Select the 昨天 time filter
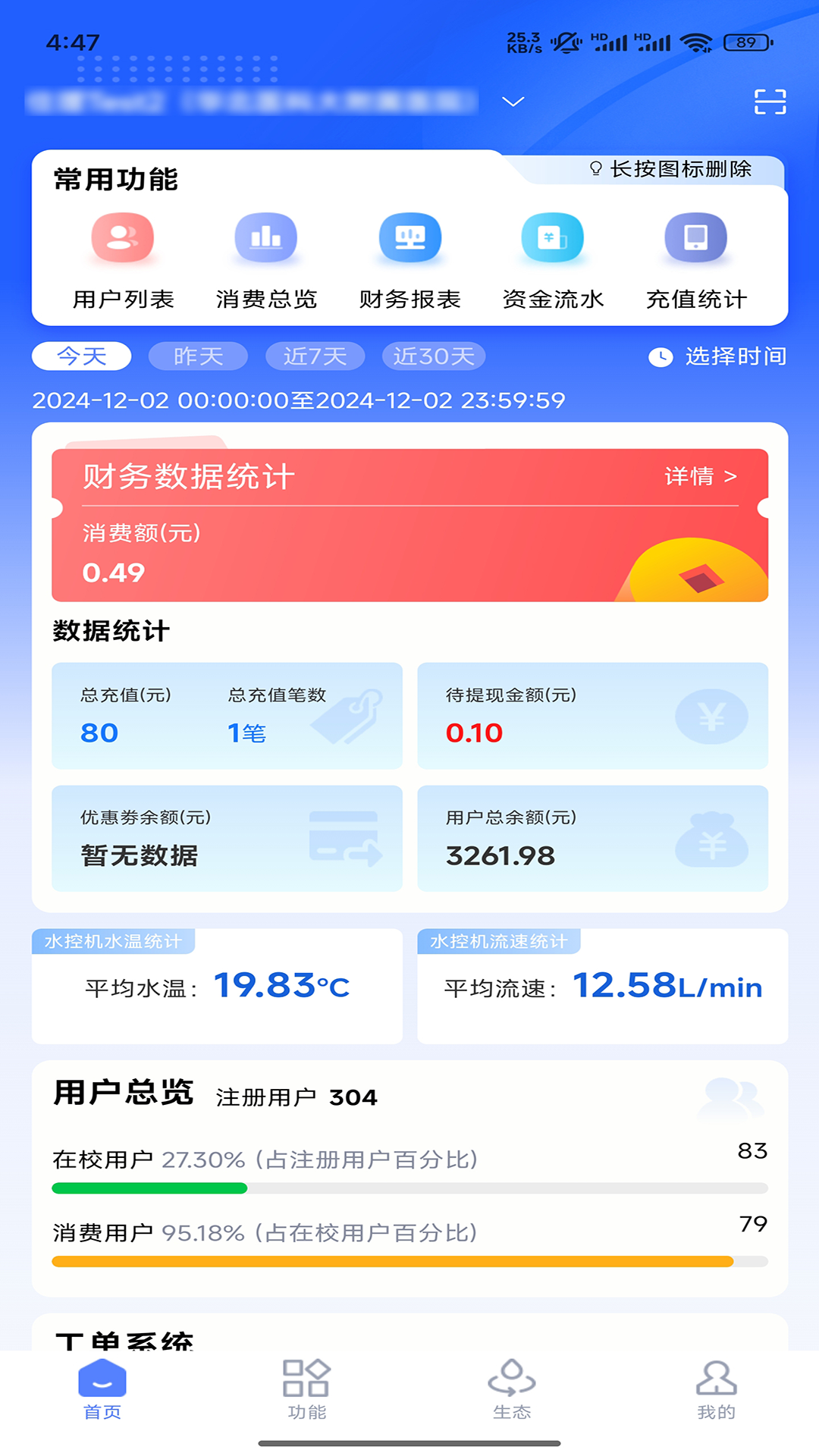This screenshot has width=819, height=1456. pyautogui.click(x=198, y=356)
